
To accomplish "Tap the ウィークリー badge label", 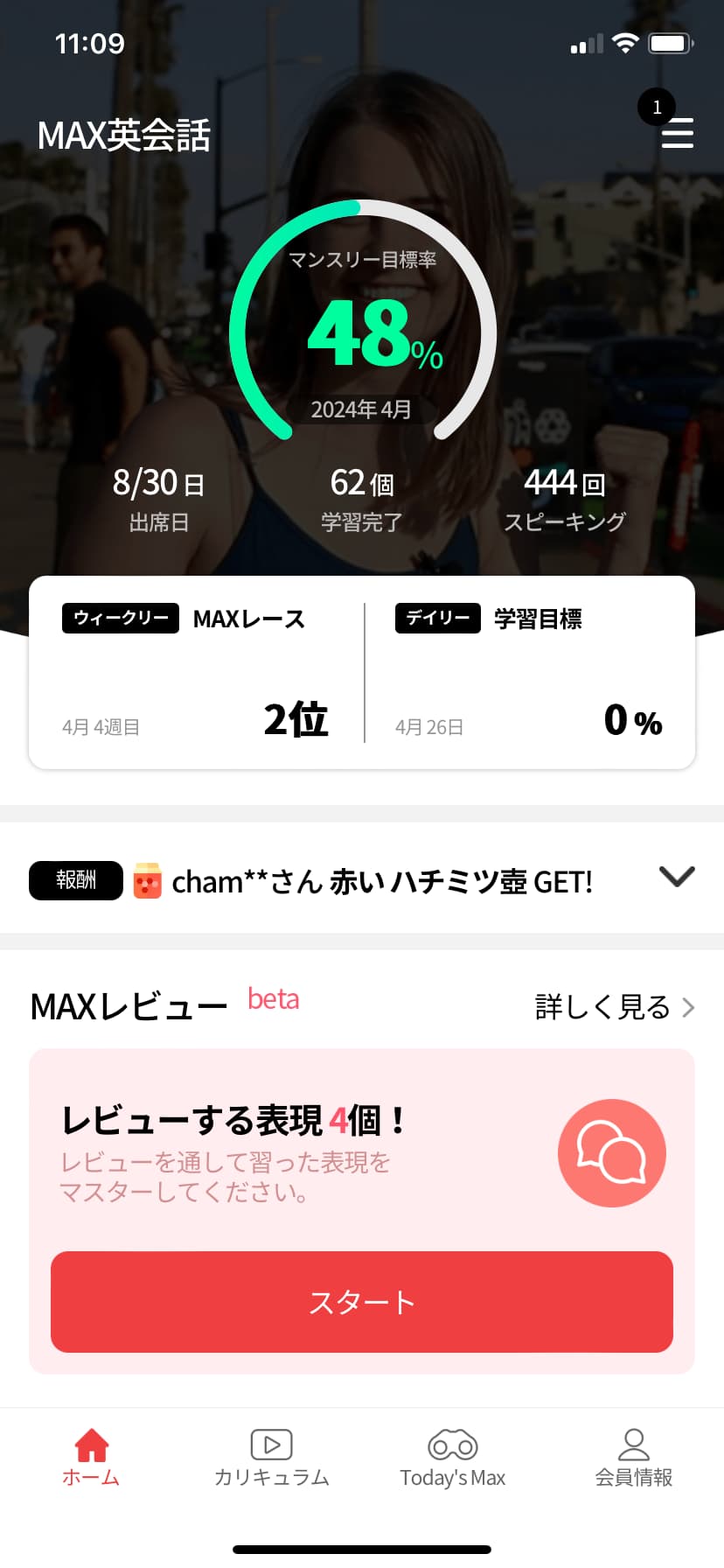I will coord(120,619).
